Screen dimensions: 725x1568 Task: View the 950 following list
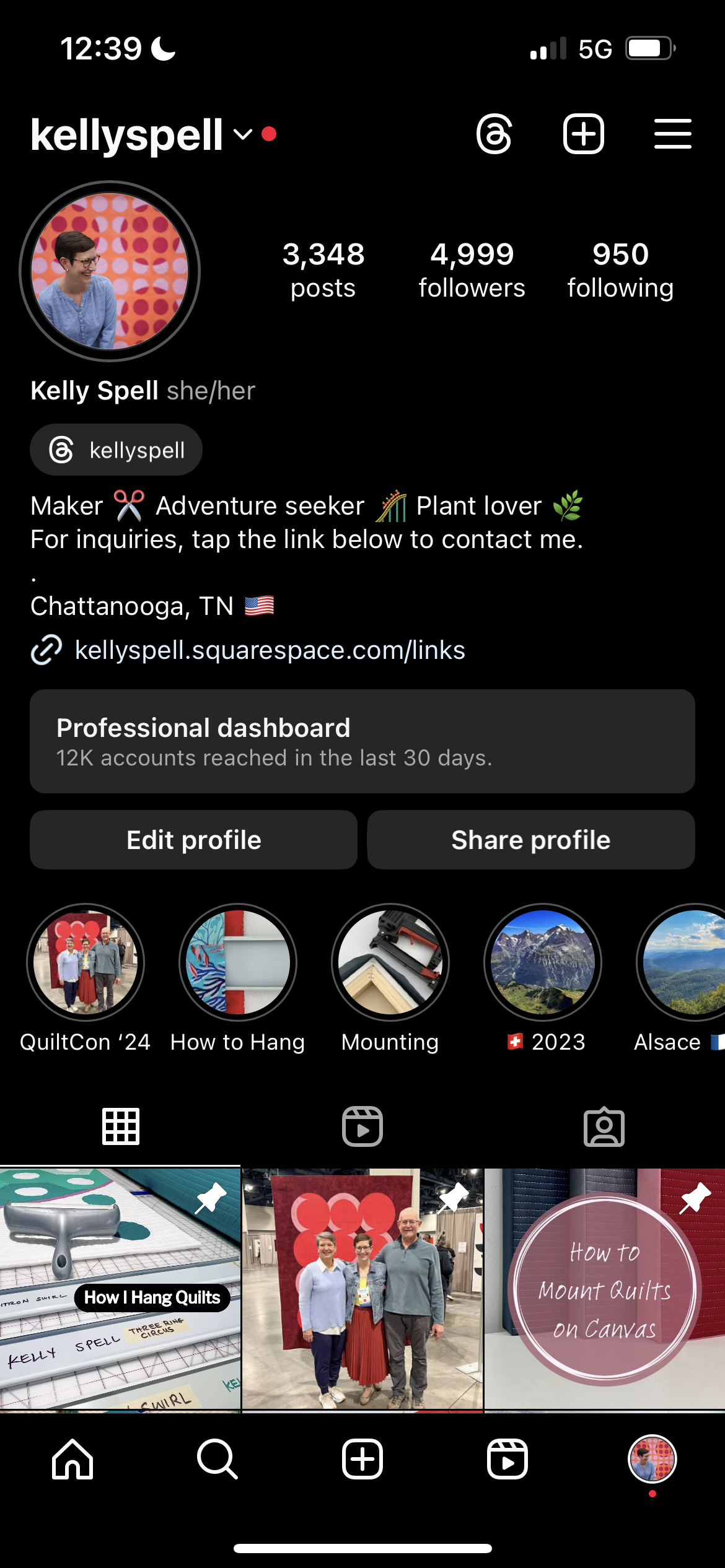click(x=620, y=271)
